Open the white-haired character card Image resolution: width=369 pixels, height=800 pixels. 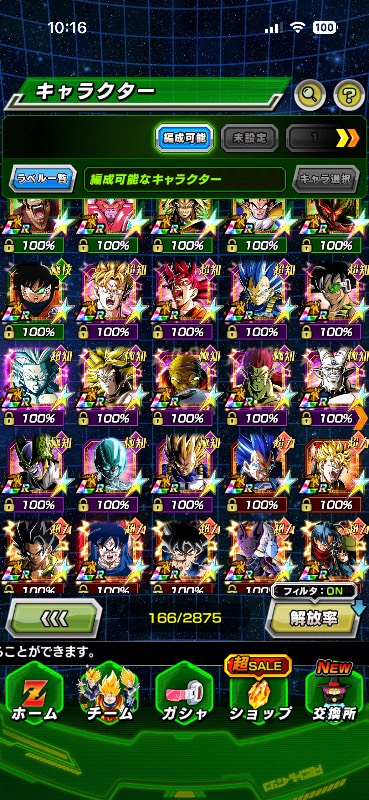[x=34, y=388]
